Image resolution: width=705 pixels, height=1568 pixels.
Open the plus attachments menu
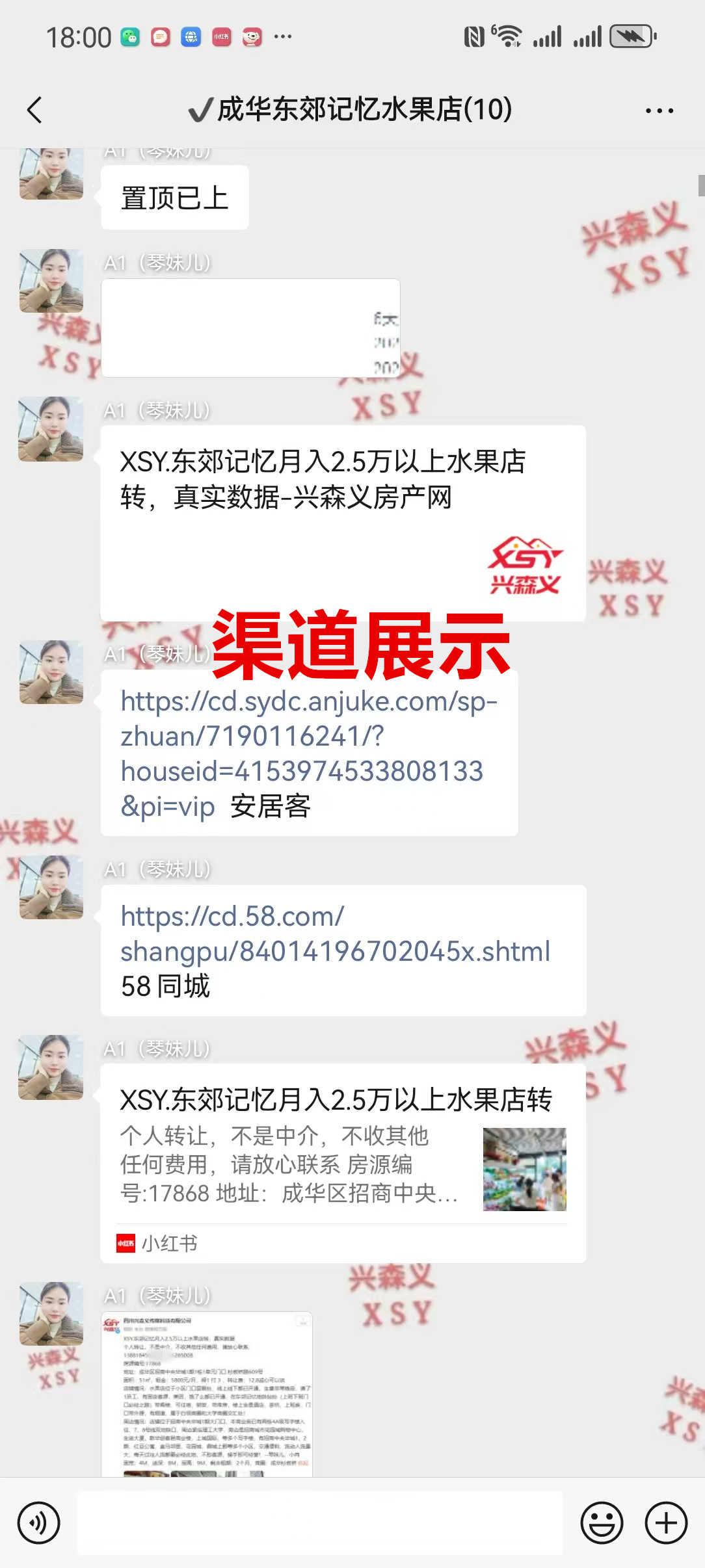tap(665, 1522)
